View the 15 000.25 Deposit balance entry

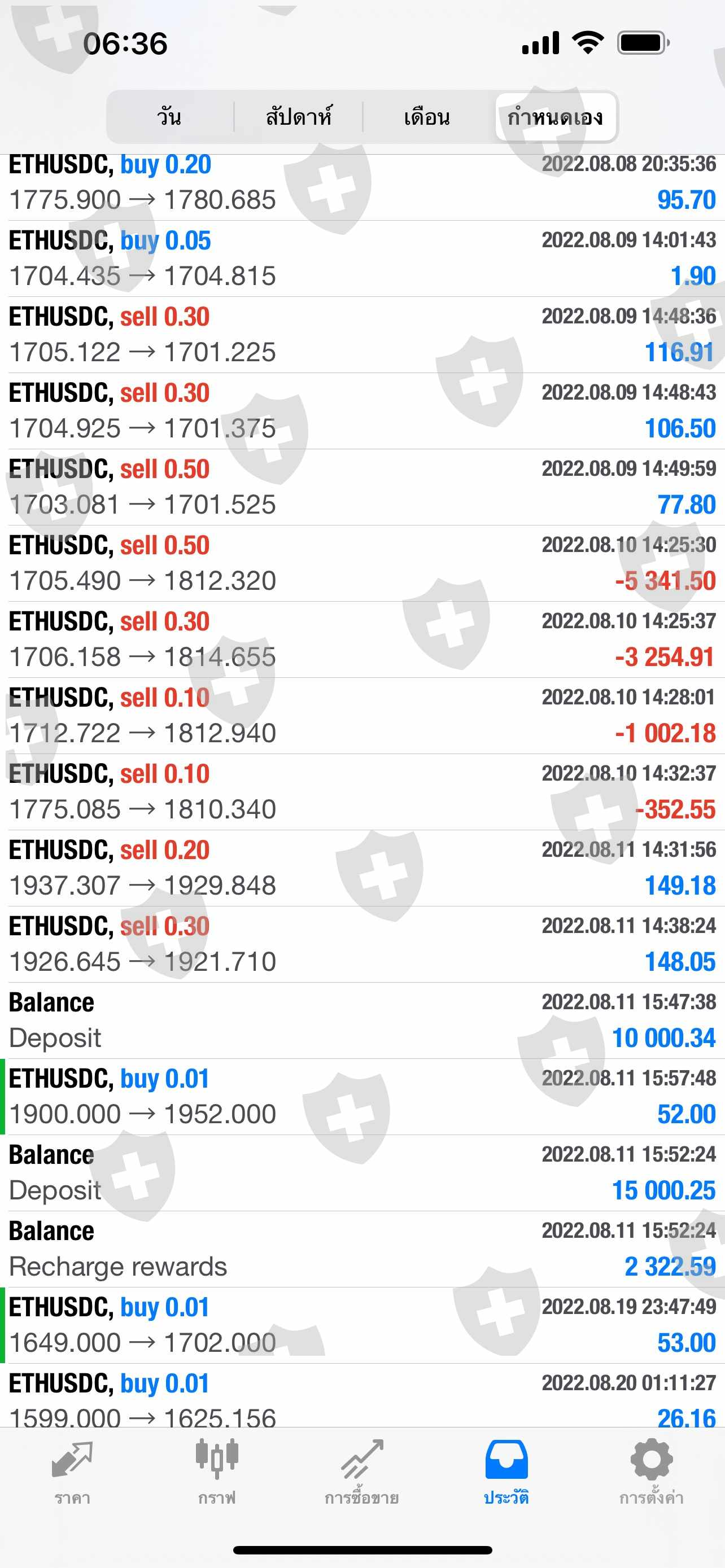click(x=362, y=1173)
